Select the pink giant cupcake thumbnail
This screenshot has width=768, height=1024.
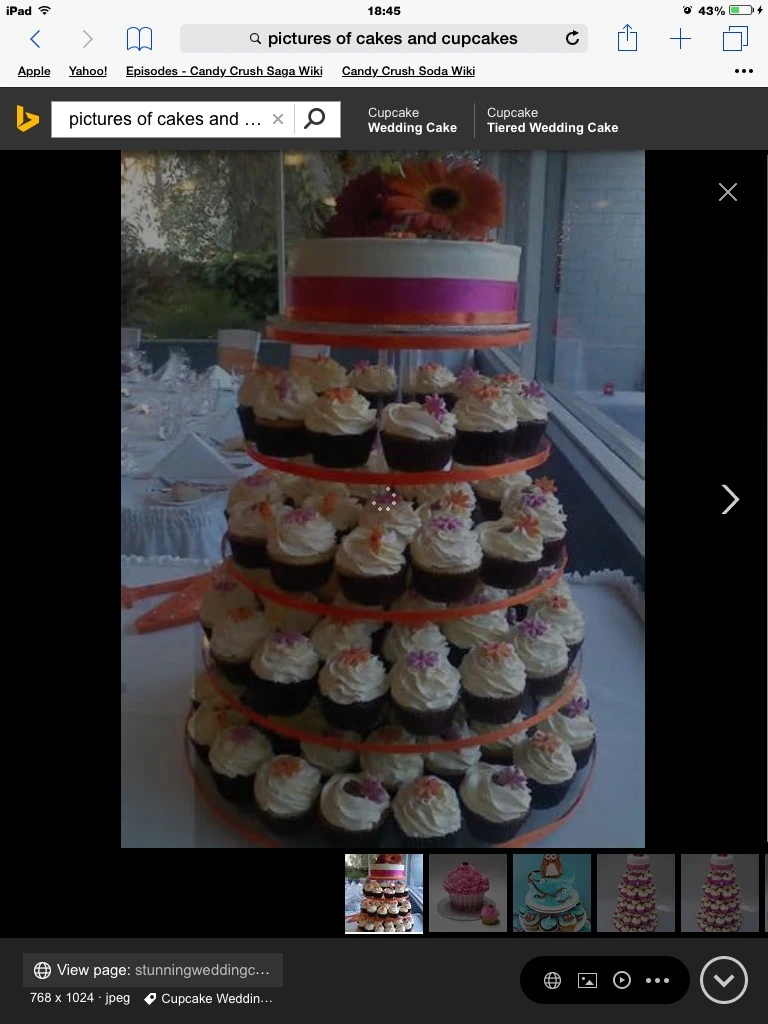tap(468, 892)
